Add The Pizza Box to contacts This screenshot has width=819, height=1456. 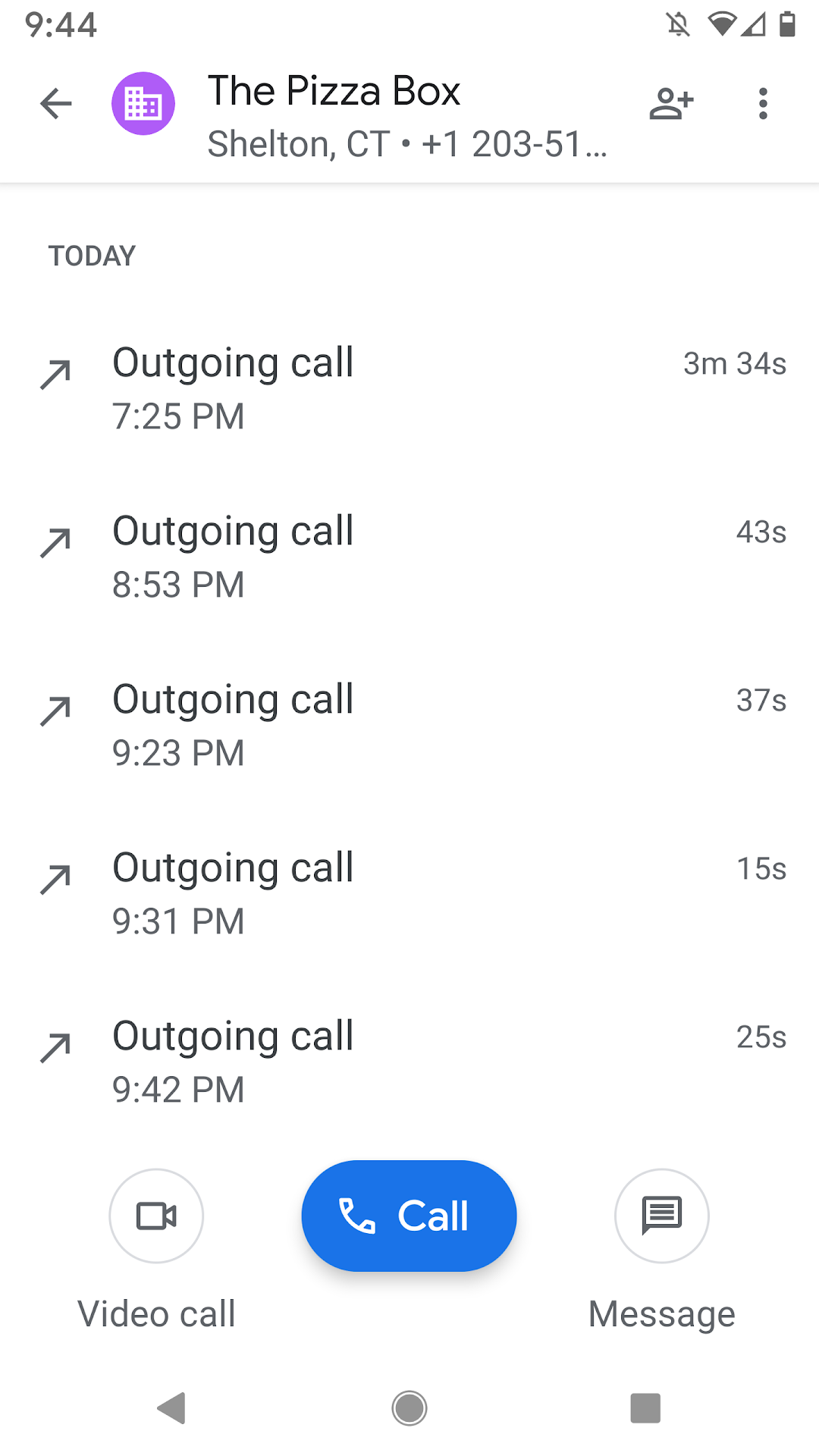pyautogui.click(x=671, y=104)
